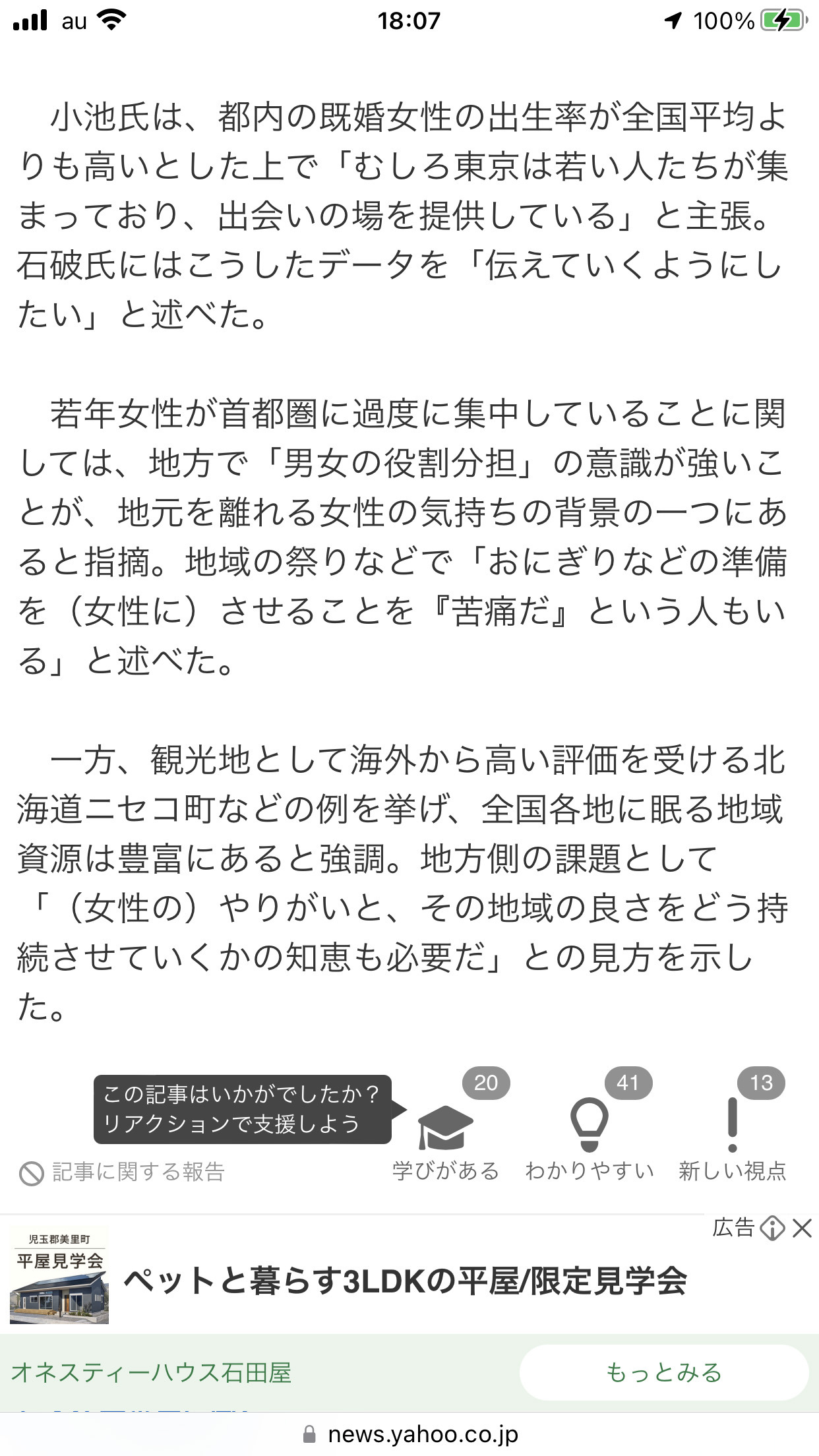Close the ad banner
Viewport: 819px width, 1456px height.
tap(802, 1228)
